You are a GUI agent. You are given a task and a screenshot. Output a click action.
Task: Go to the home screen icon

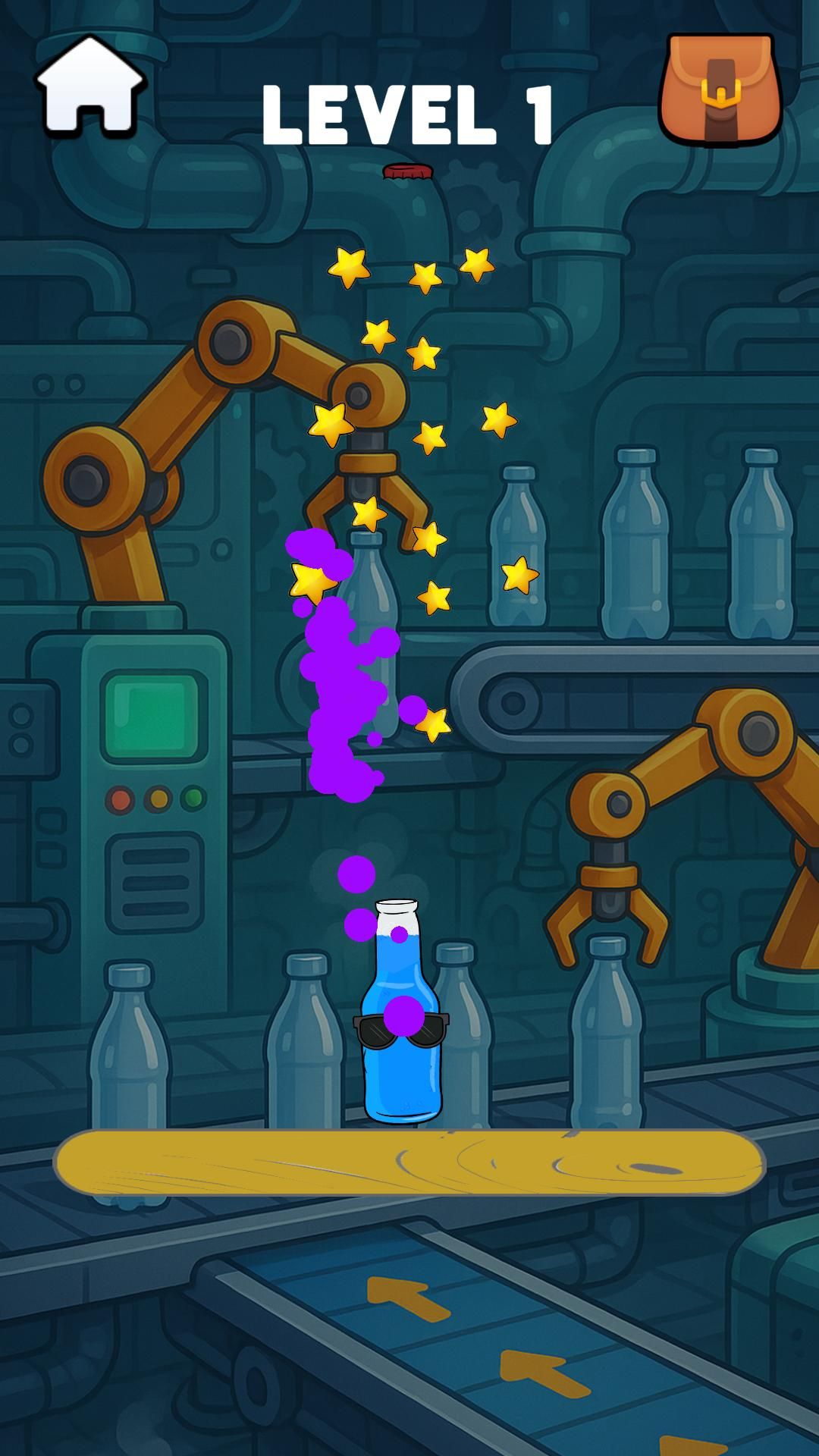click(x=89, y=87)
